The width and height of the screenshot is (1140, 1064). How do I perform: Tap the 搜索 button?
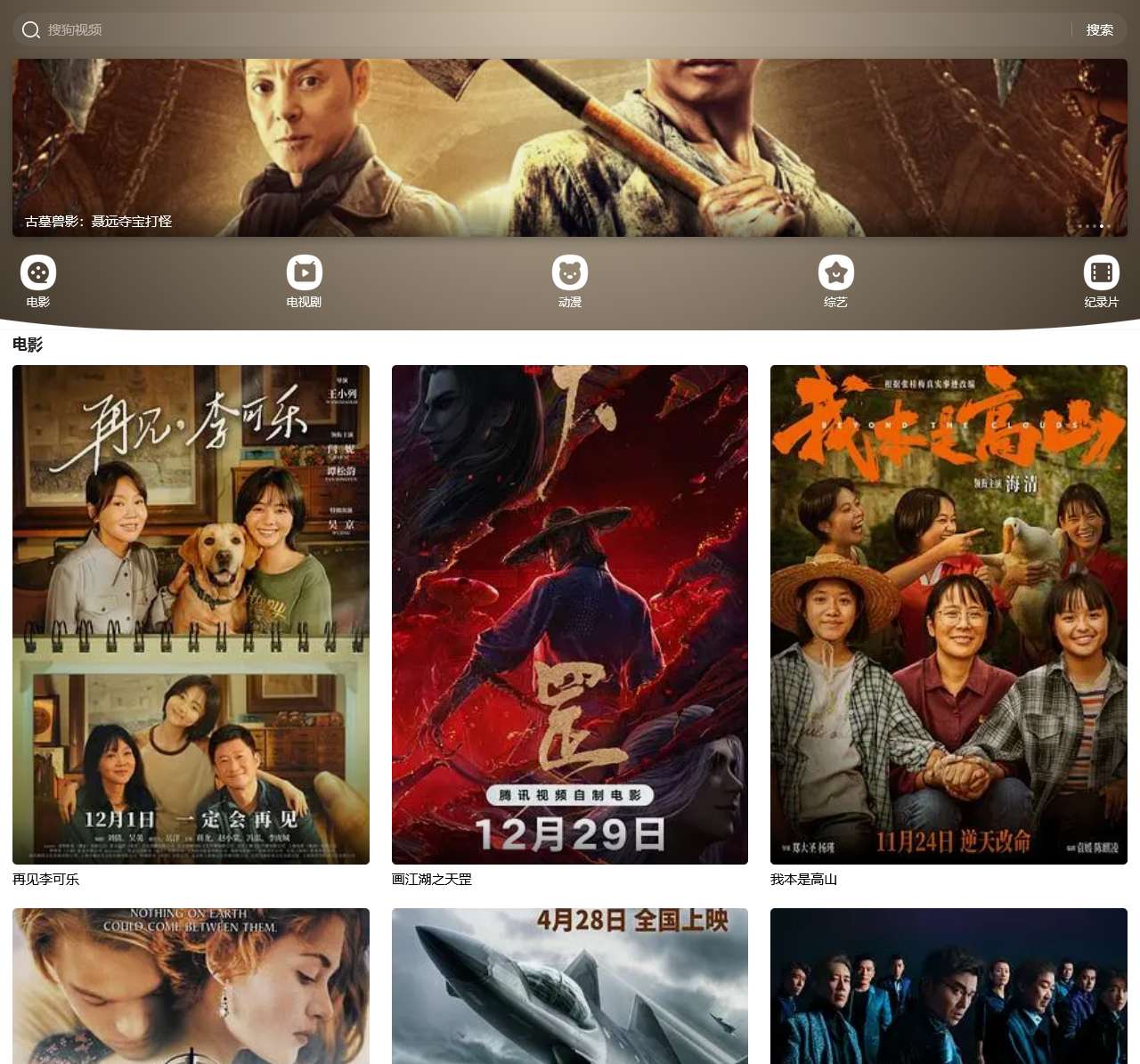(1099, 29)
